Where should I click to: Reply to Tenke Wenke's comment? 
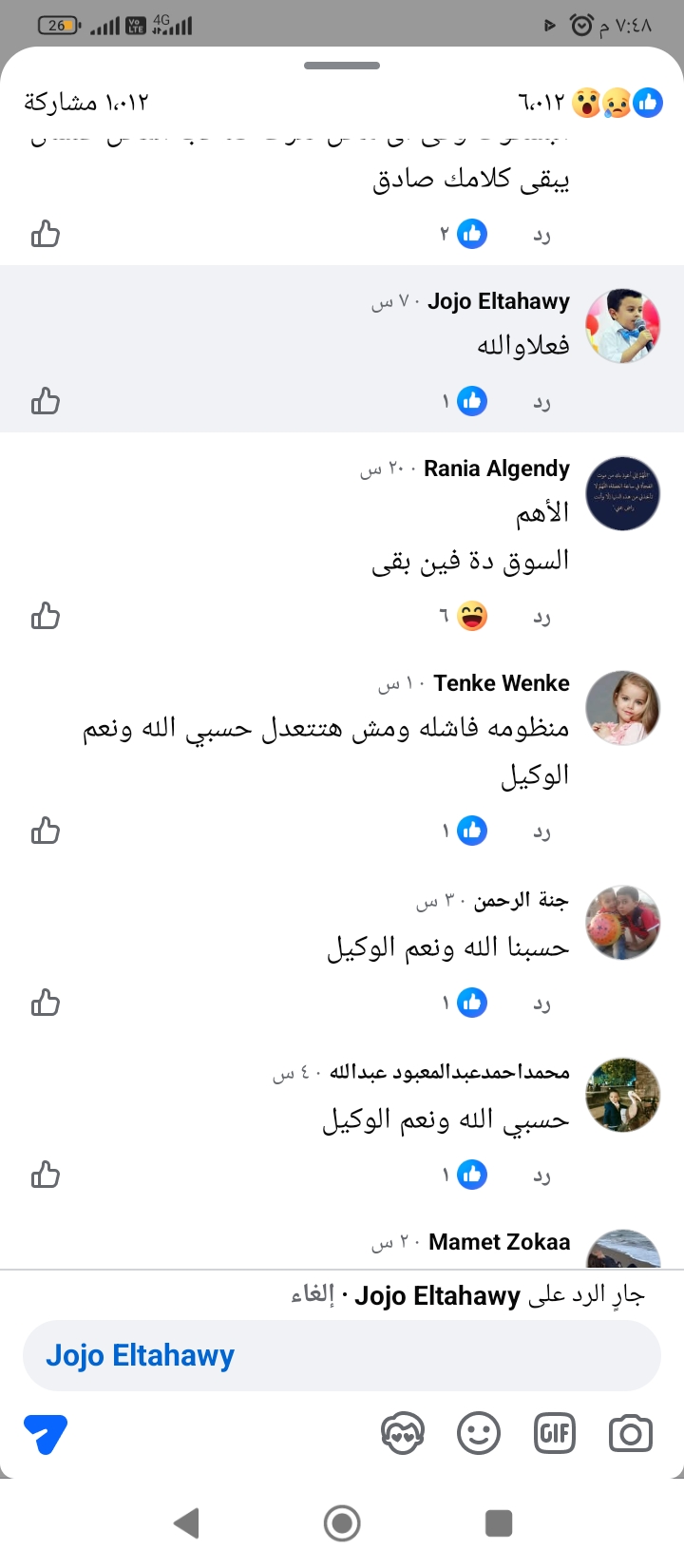[x=541, y=832]
